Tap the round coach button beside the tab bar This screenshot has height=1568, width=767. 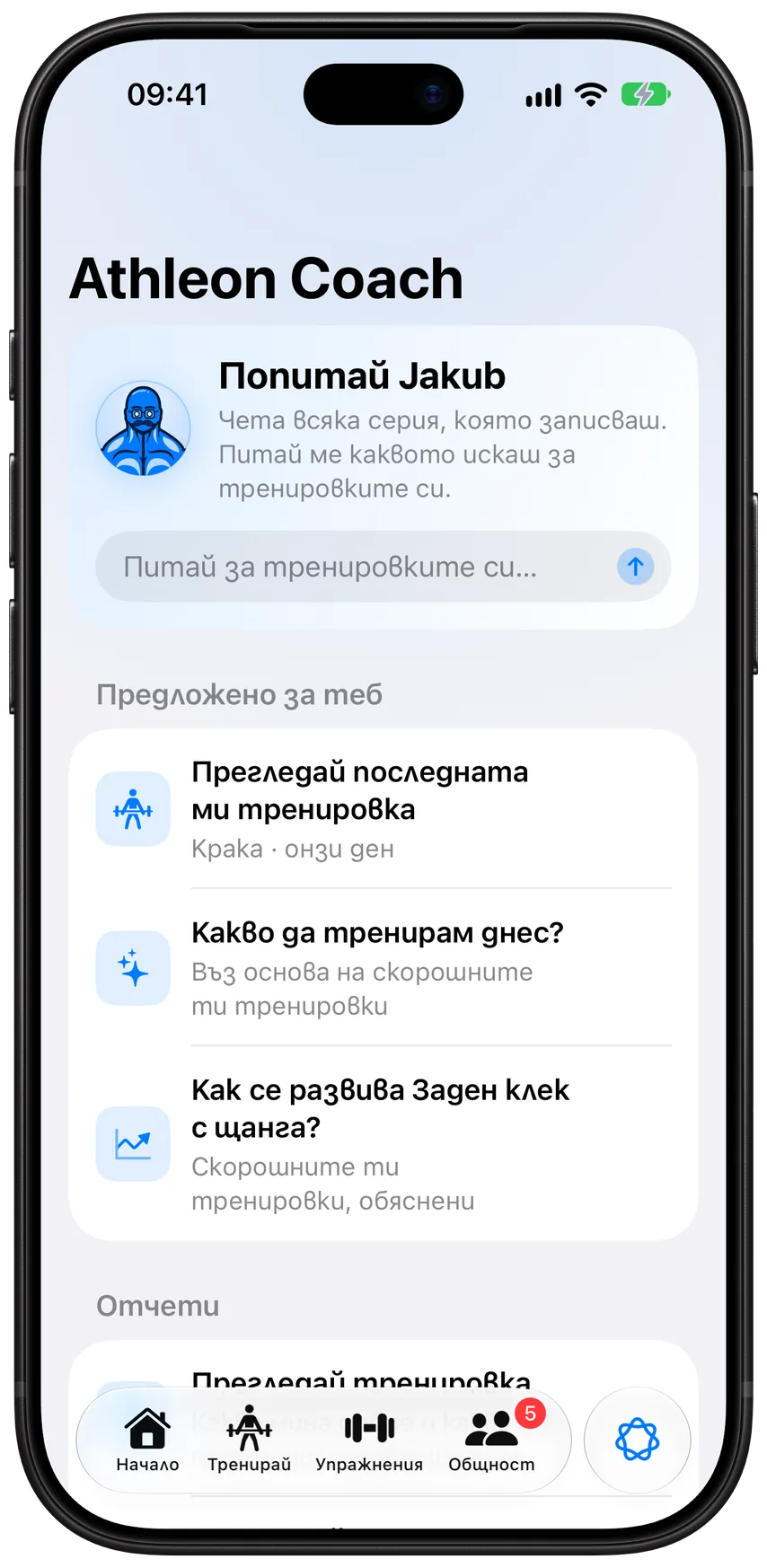point(637,1440)
